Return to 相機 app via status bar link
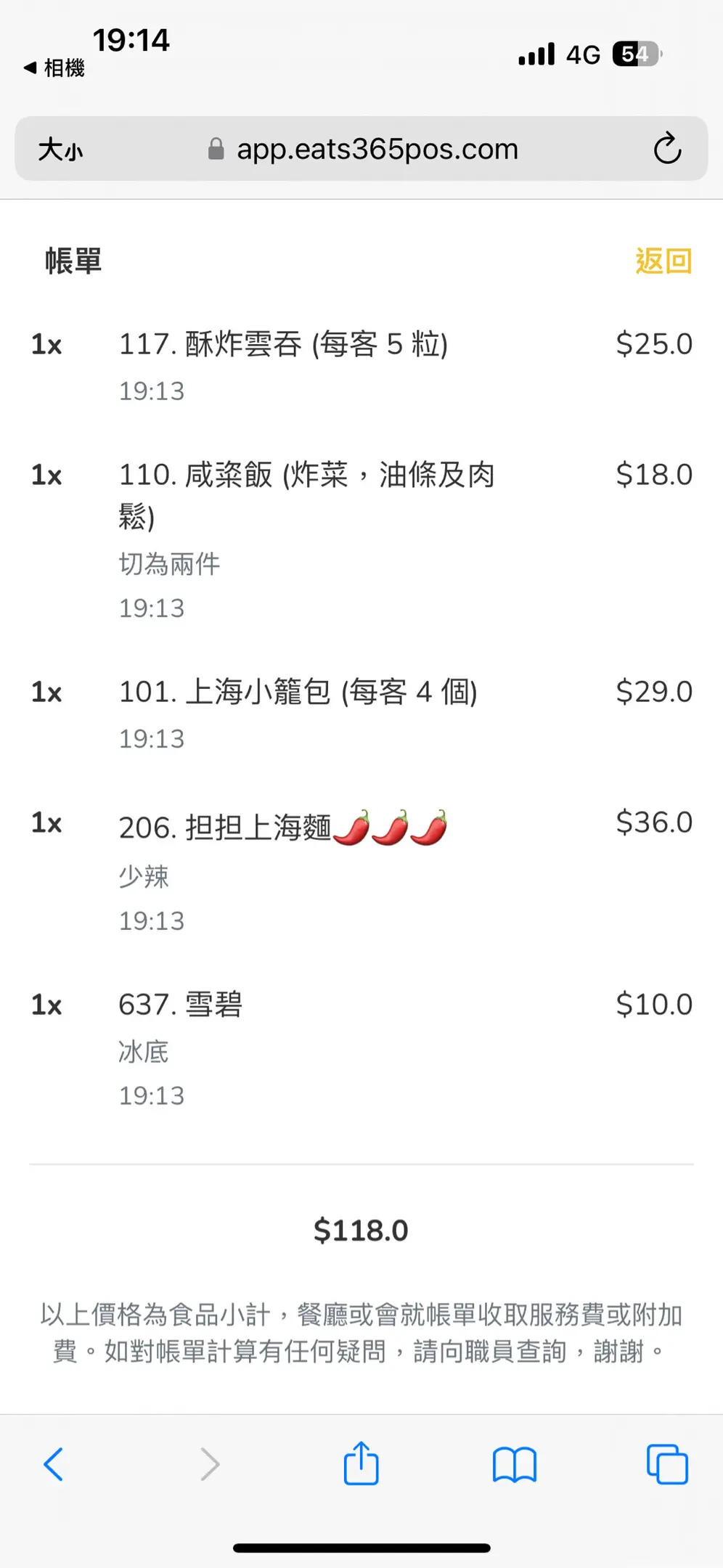Image resolution: width=723 pixels, height=1568 pixels. [x=54, y=68]
